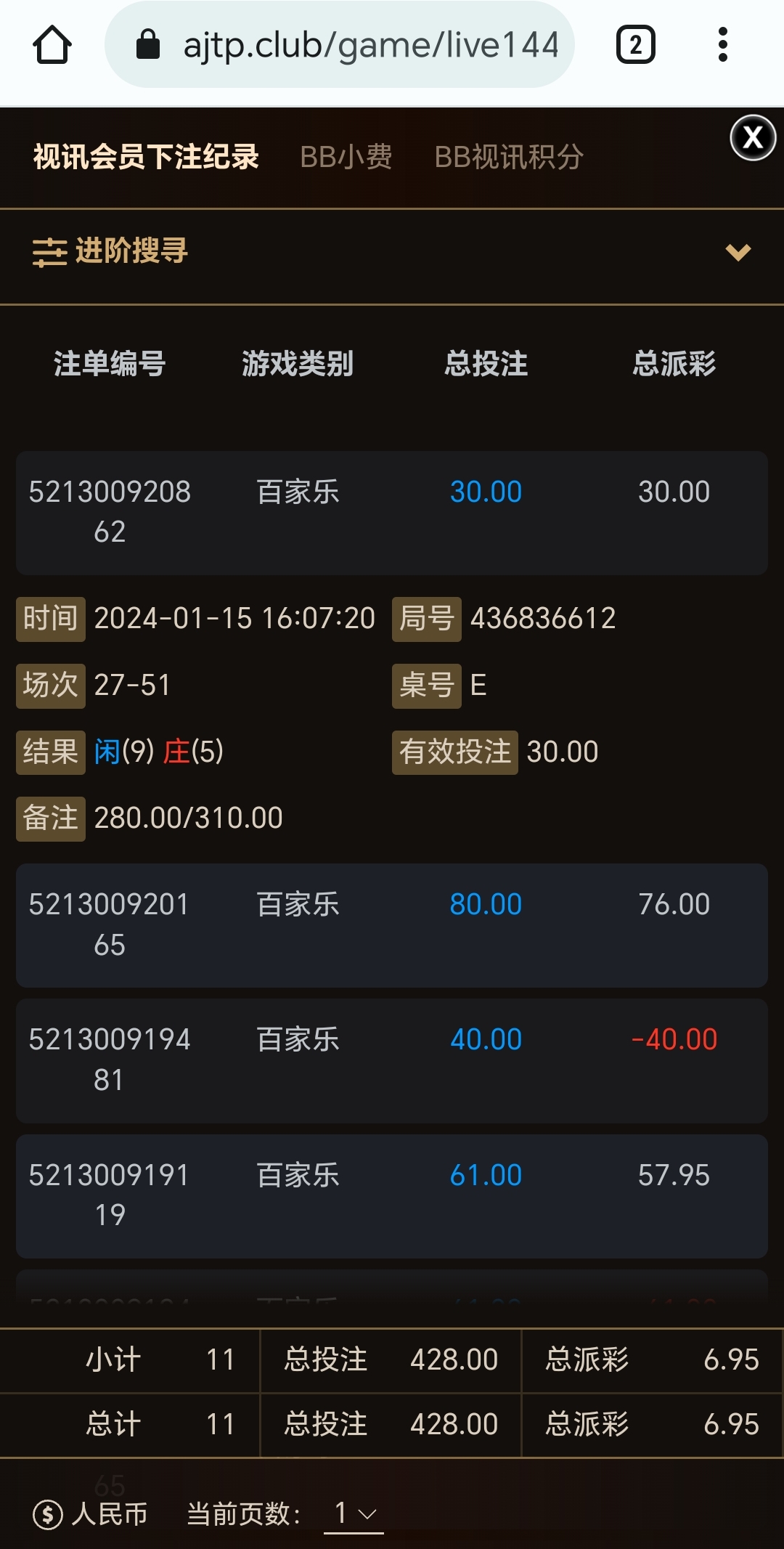Open the browser tab switcher

coord(635,45)
